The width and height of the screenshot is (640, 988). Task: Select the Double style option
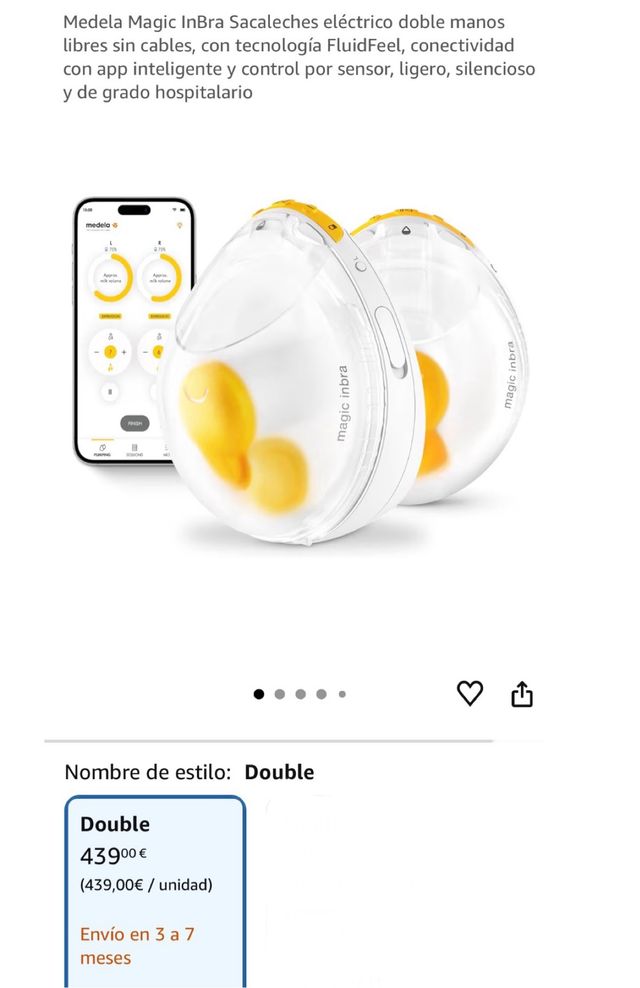click(x=155, y=890)
